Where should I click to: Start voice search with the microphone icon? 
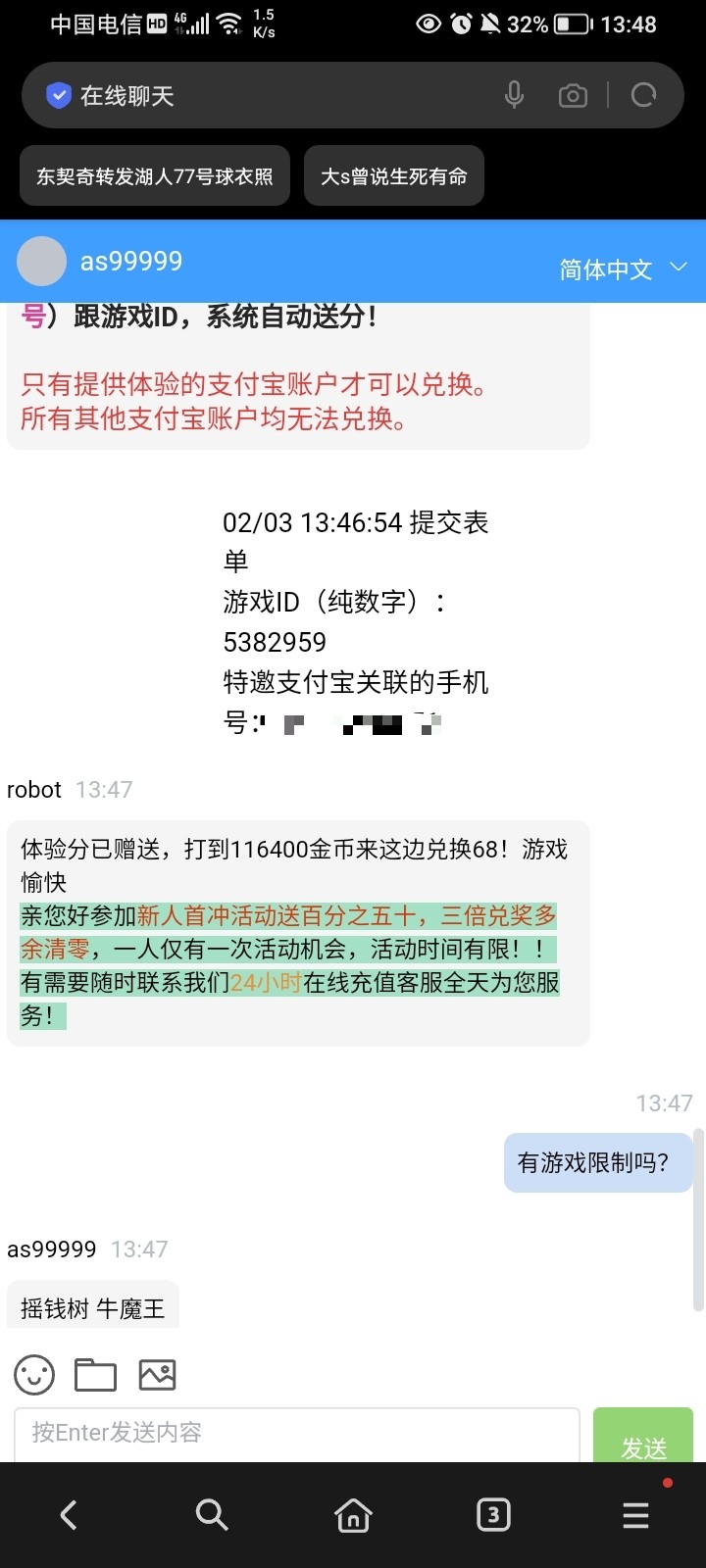tap(514, 95)
